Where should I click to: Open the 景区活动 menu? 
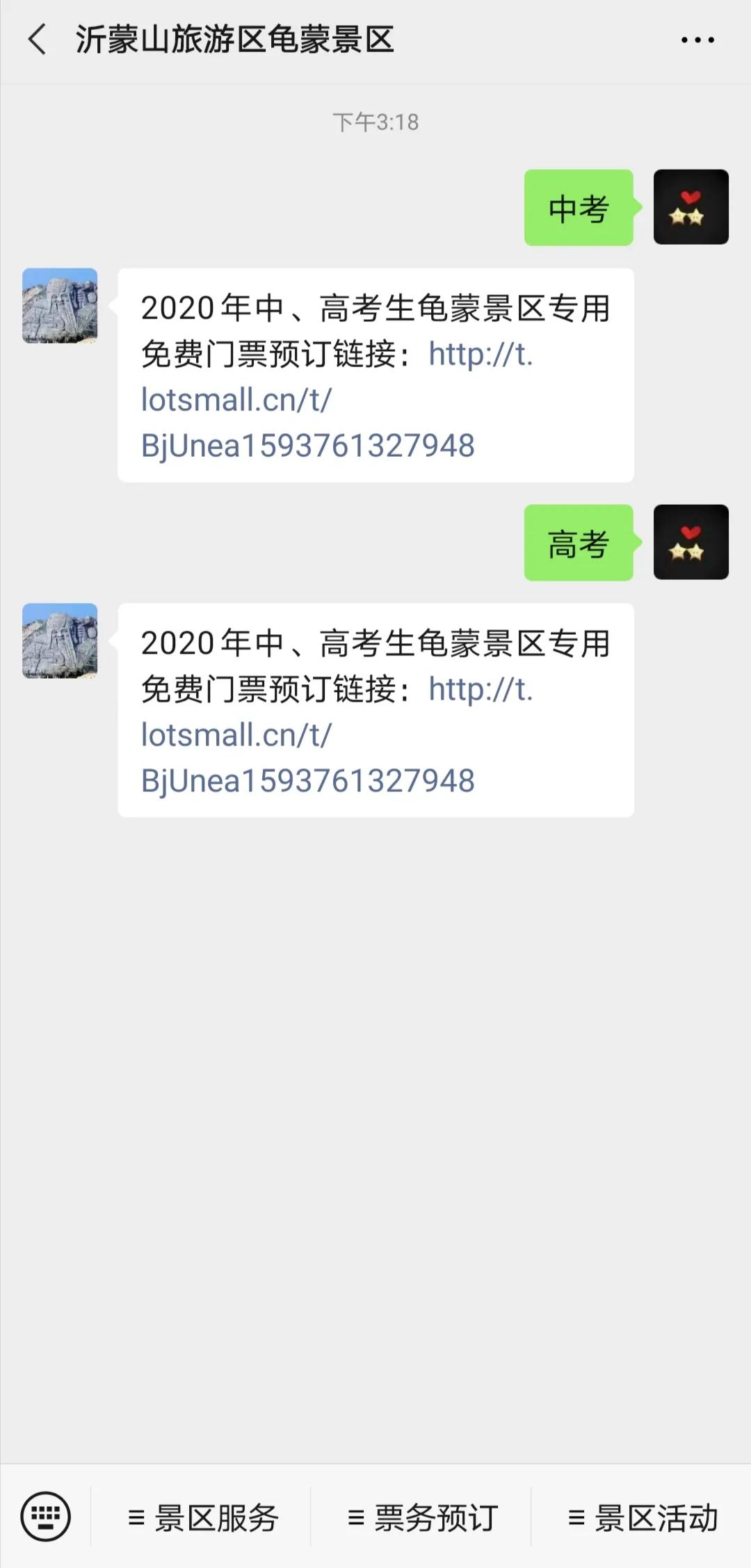(x=643, y=1517)
